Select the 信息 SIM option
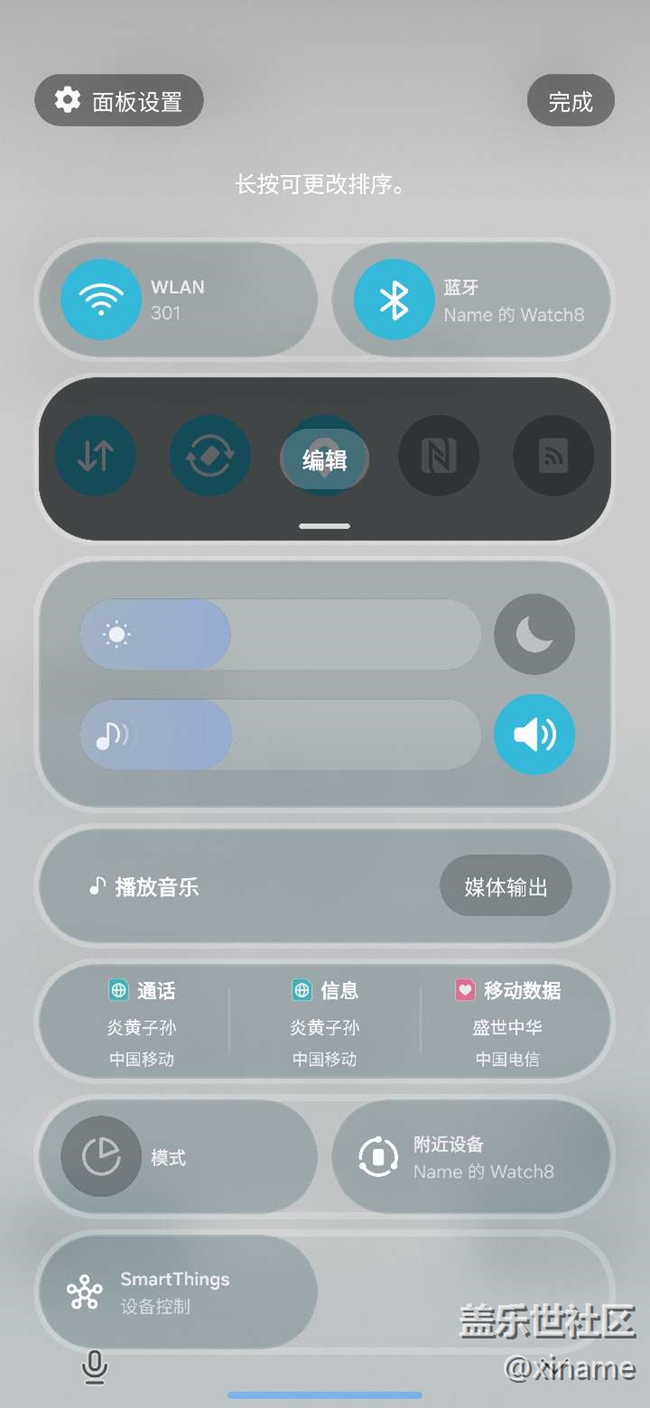The image size is (650, 1408). click(324, 1022)
